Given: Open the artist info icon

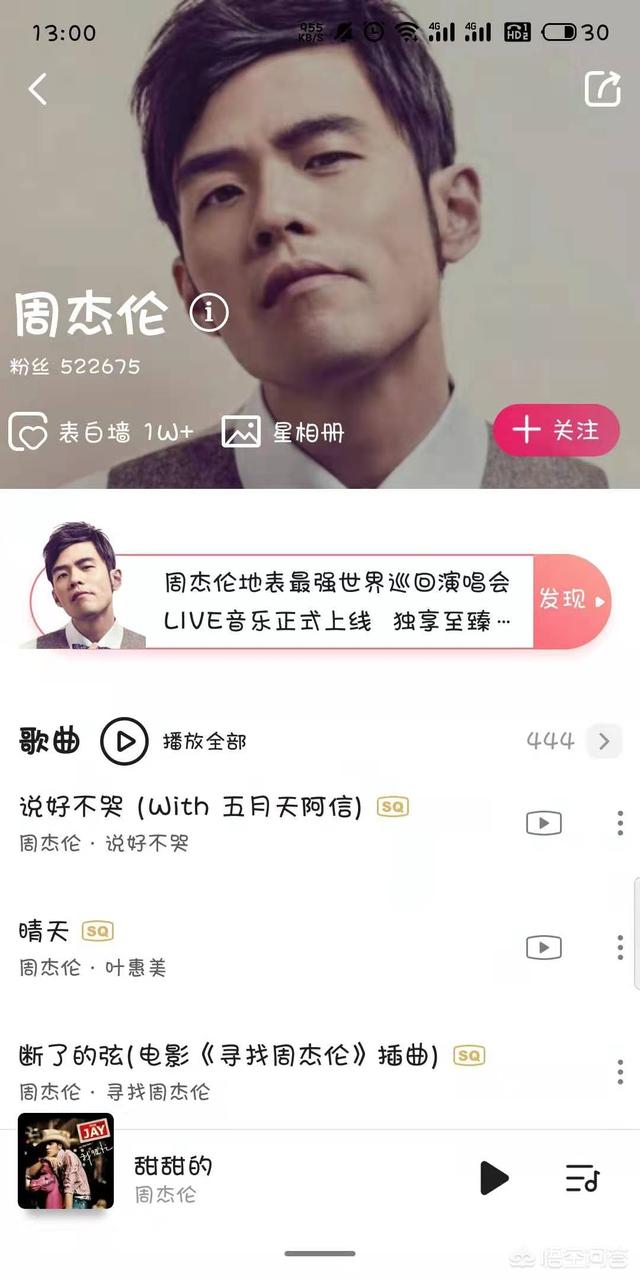Looking at the screenshot, I should coord(209,313).
